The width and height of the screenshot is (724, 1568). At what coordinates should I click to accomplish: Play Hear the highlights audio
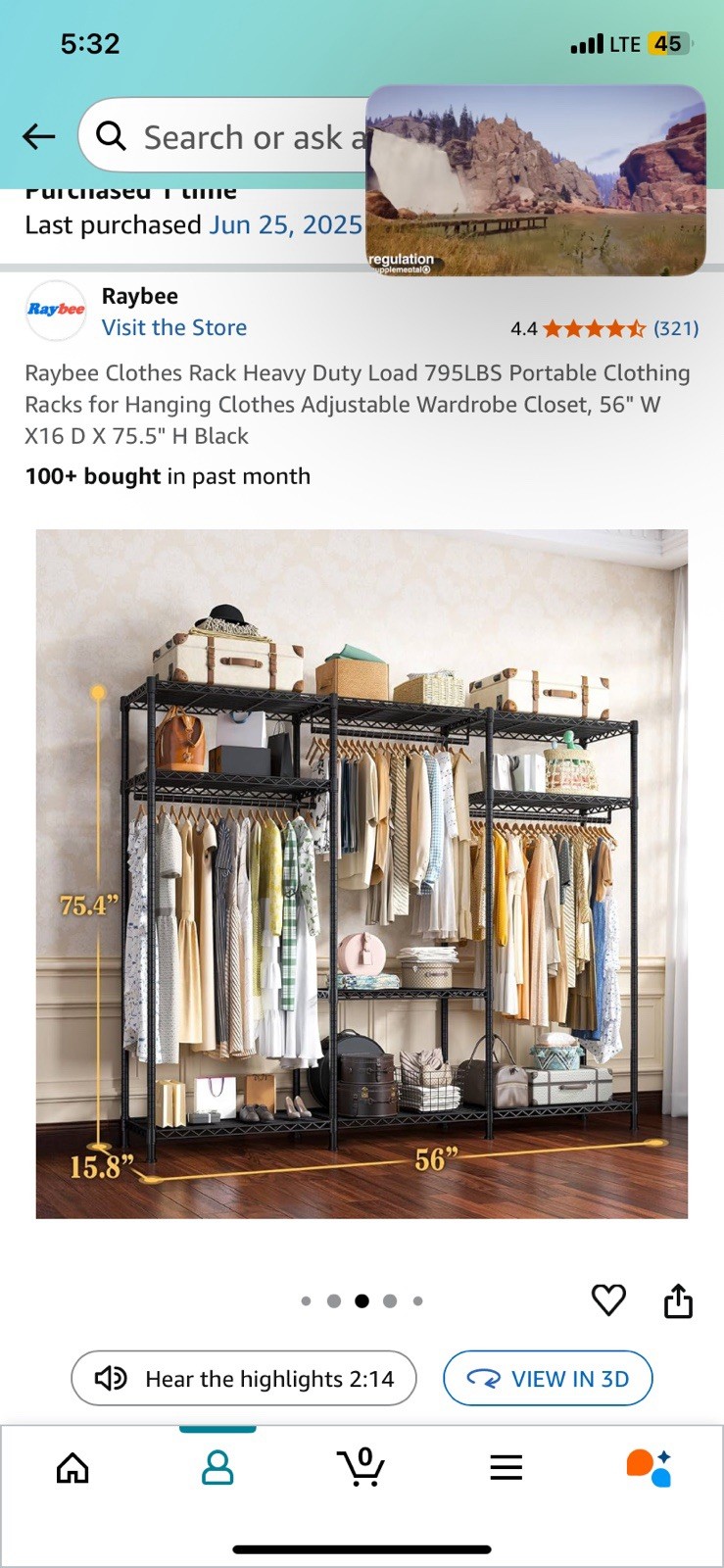tap(244, 1379)
